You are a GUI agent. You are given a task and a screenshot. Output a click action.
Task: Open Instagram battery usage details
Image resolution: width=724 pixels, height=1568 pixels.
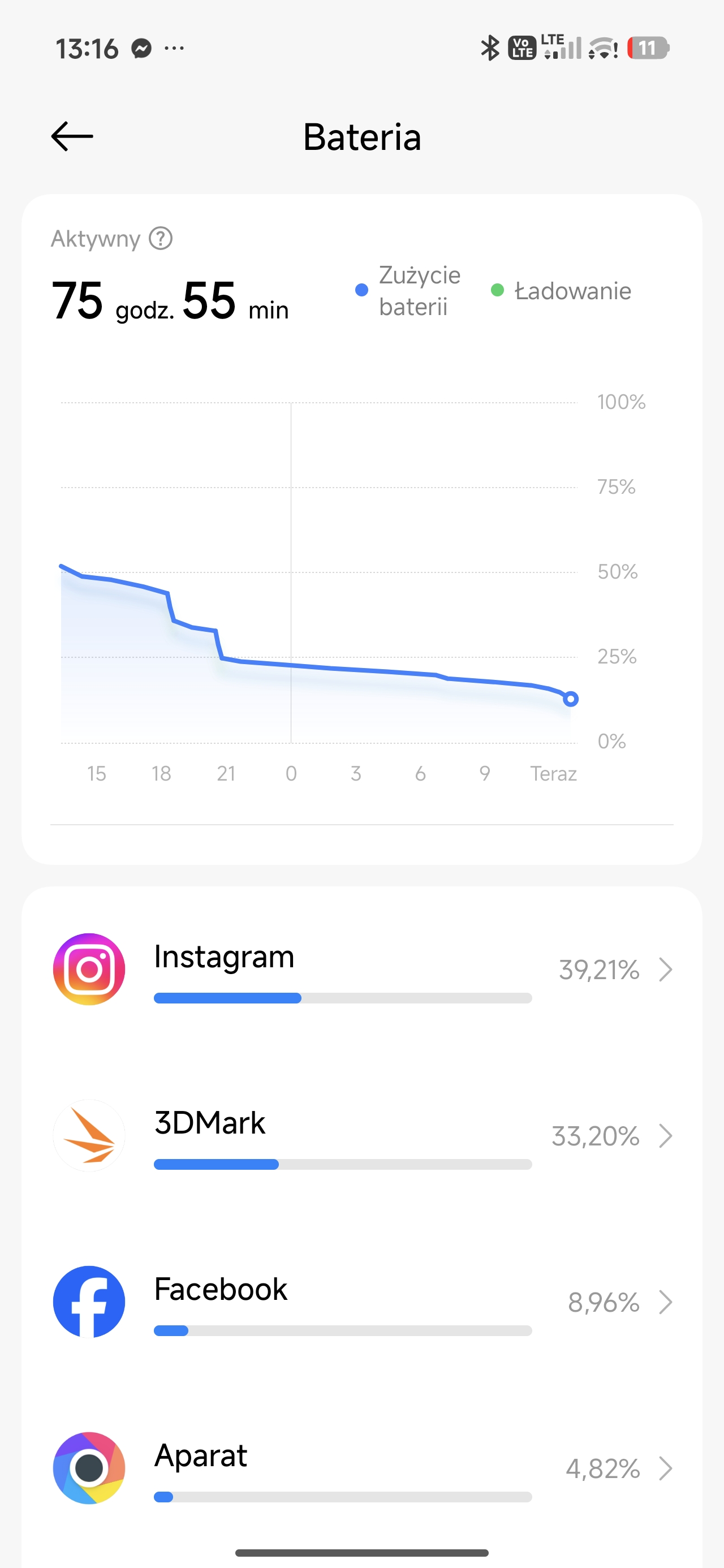361,969
